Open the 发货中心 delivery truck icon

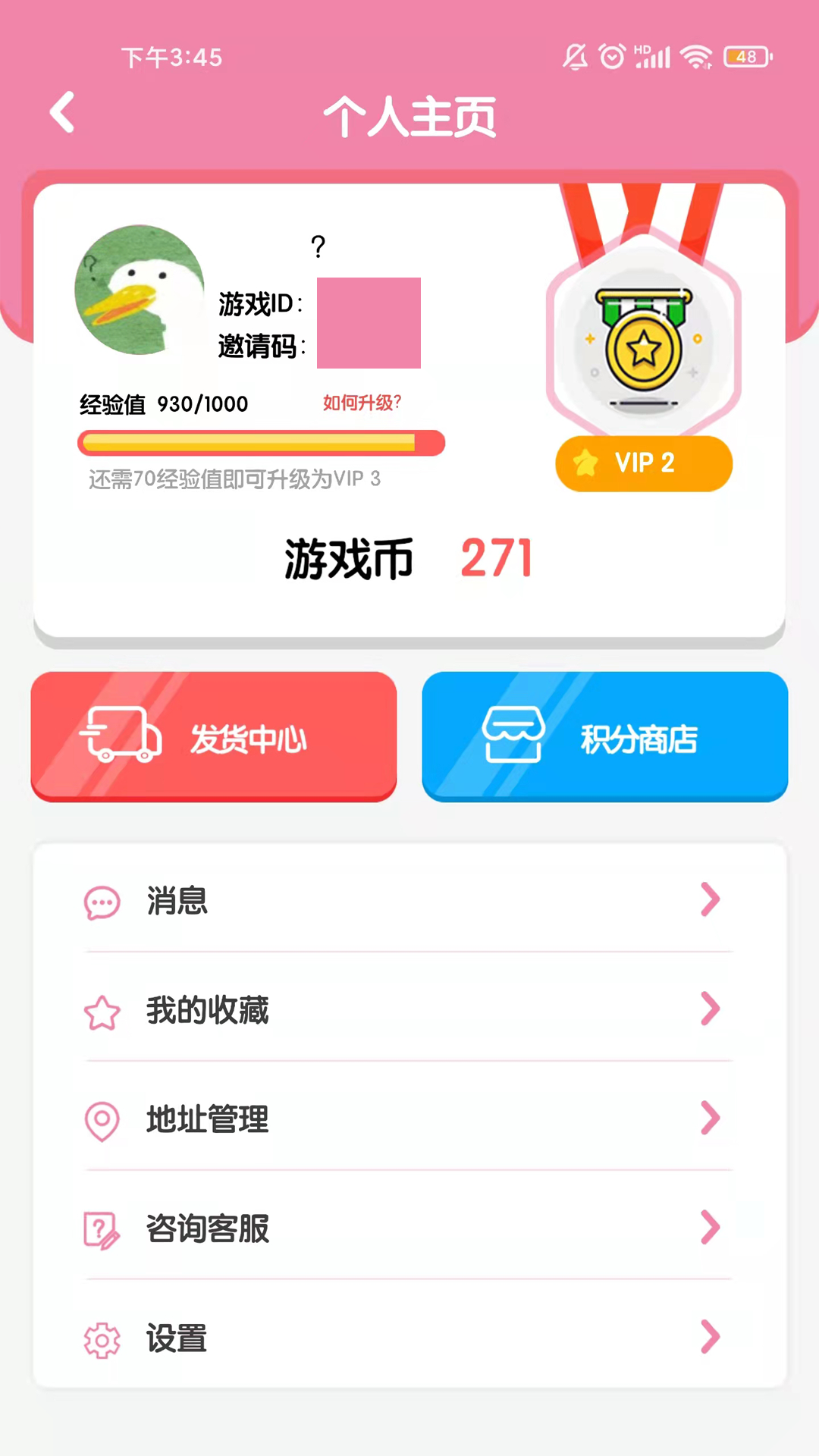[121, 737]
